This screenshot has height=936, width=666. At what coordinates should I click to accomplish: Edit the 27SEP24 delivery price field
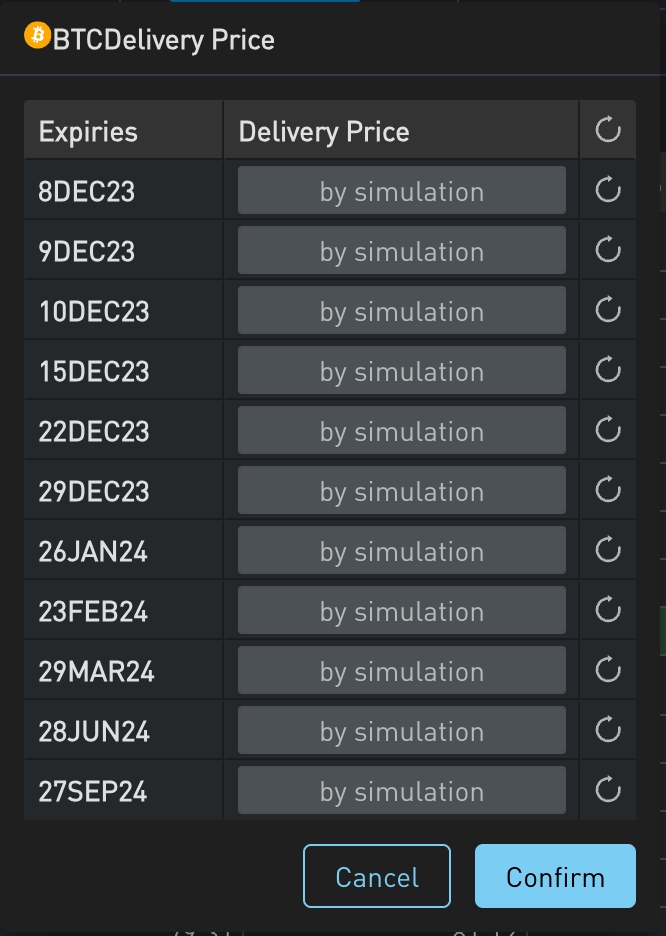click(401, 791)
